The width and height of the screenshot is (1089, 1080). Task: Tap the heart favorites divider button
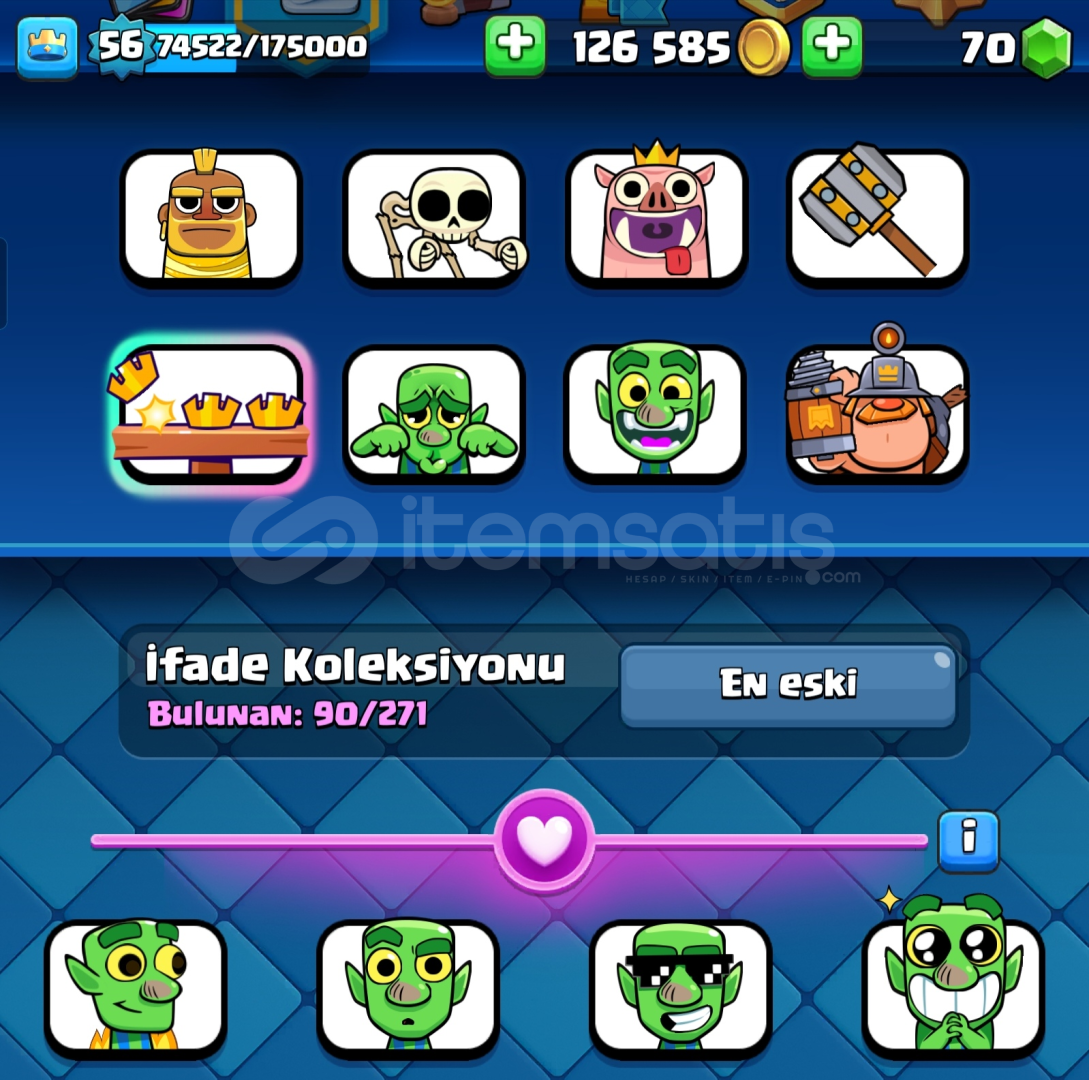click(544, 840)
